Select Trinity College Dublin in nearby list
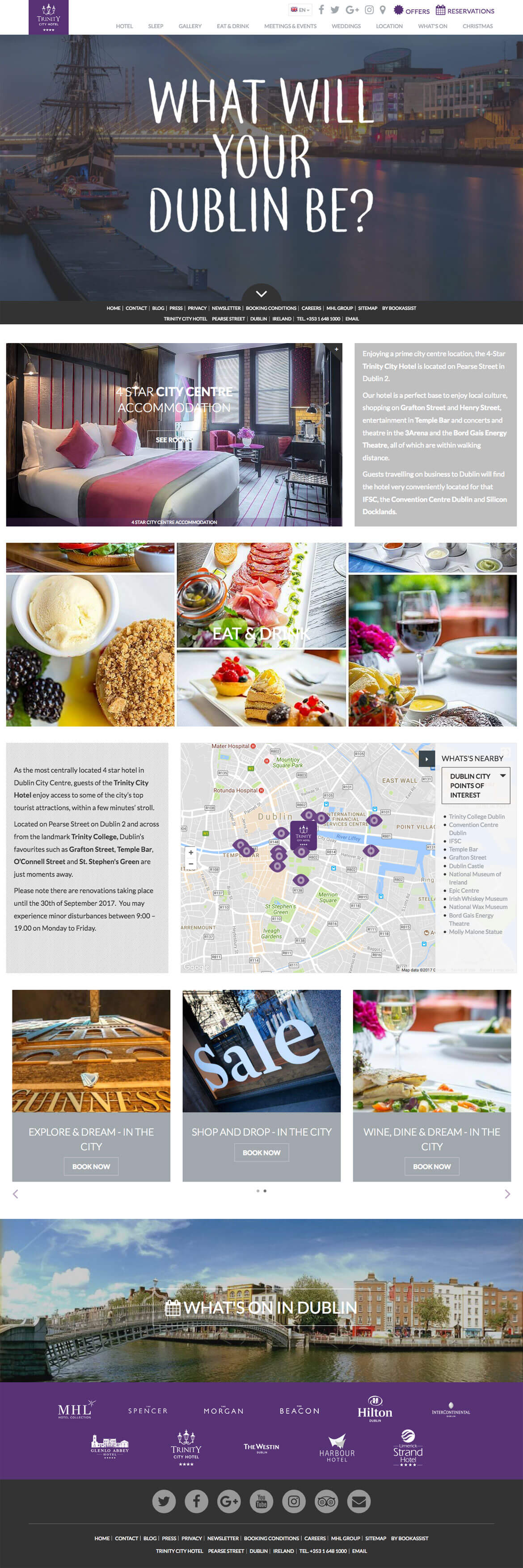This screenshot has width=523, height=1568. coord(476,816)
